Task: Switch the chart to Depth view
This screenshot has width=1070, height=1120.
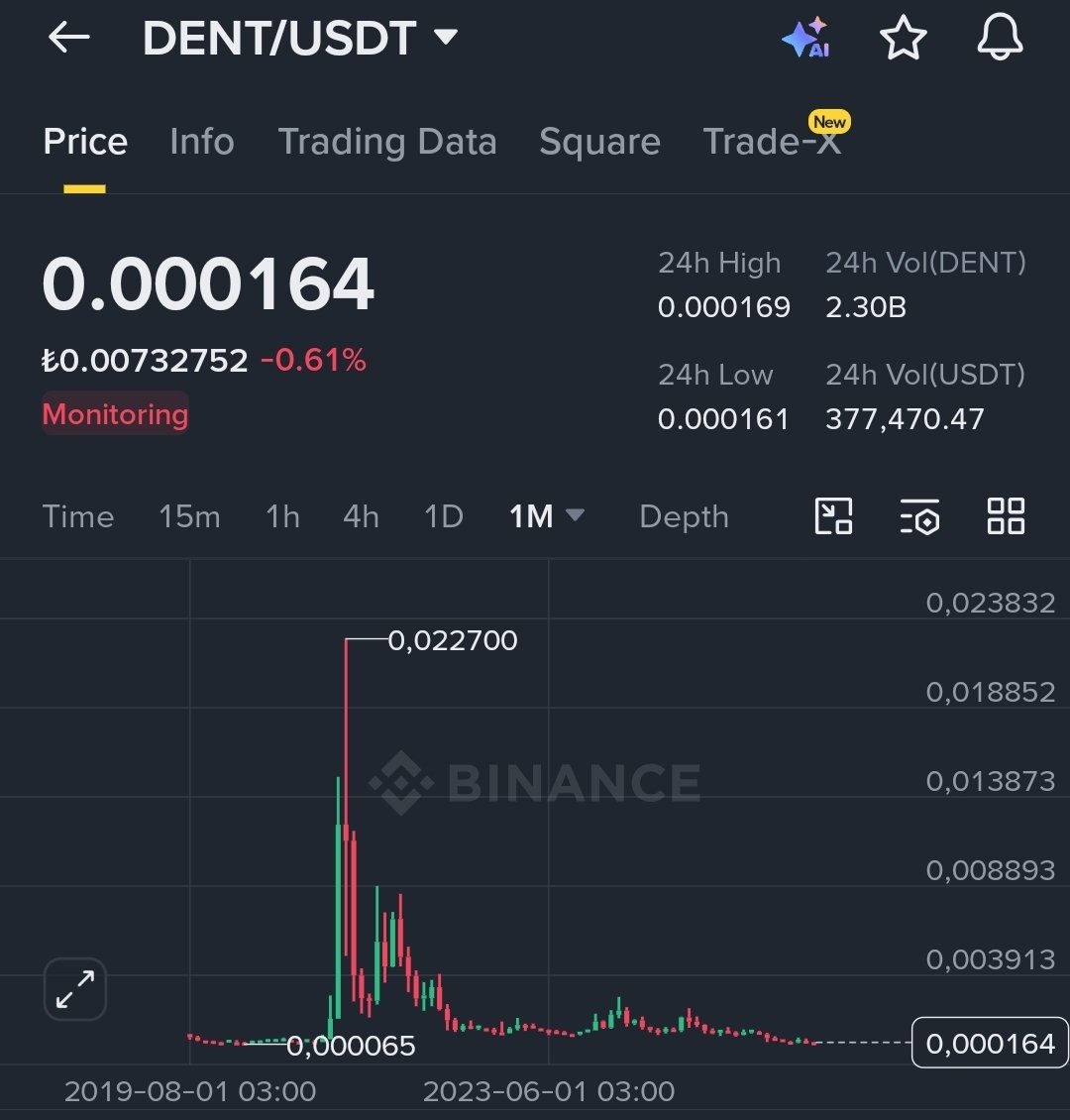Action: click(x=684, y=516)
